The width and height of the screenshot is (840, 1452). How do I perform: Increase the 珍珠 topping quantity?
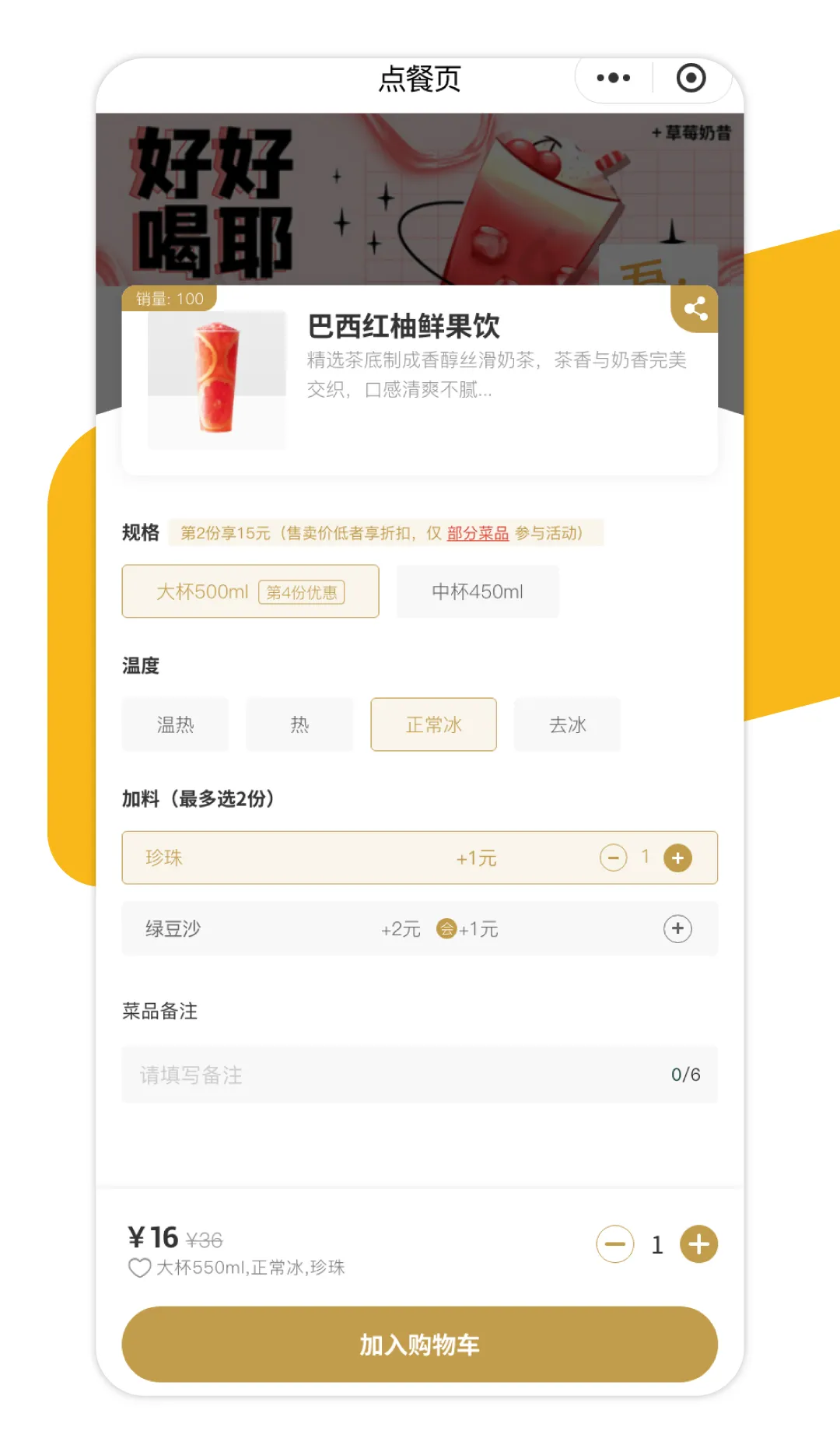tap(677, 858)
